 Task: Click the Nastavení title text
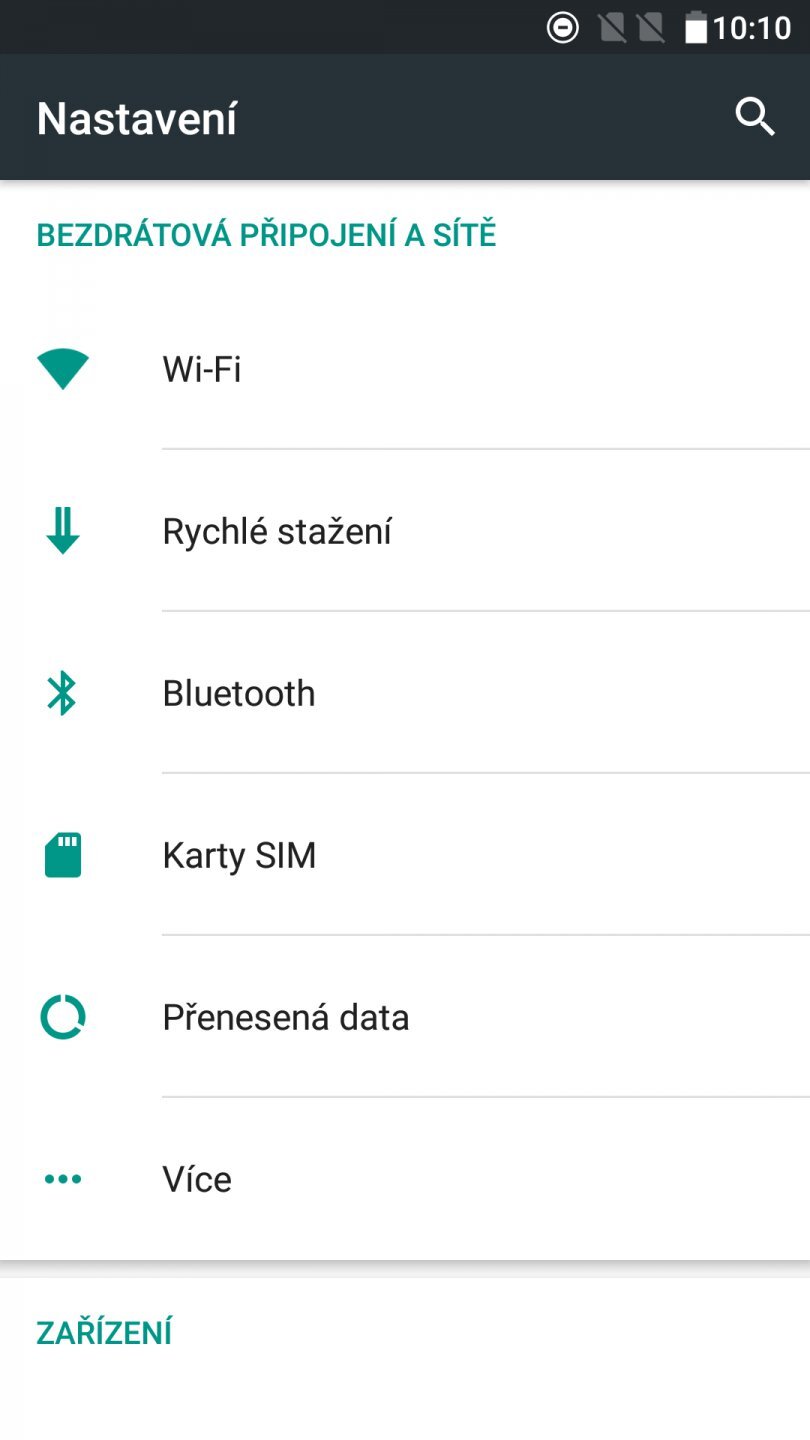click(x=136, y=116)
